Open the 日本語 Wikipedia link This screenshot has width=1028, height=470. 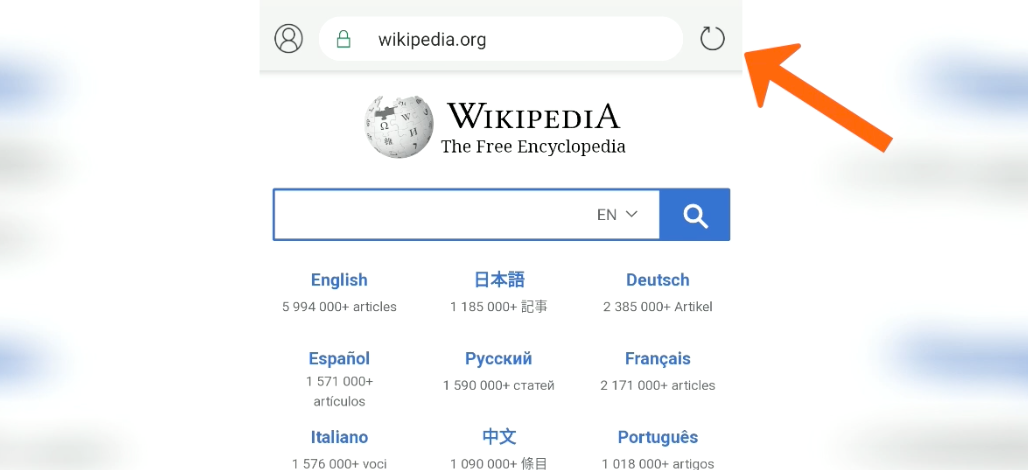[499, 280]
